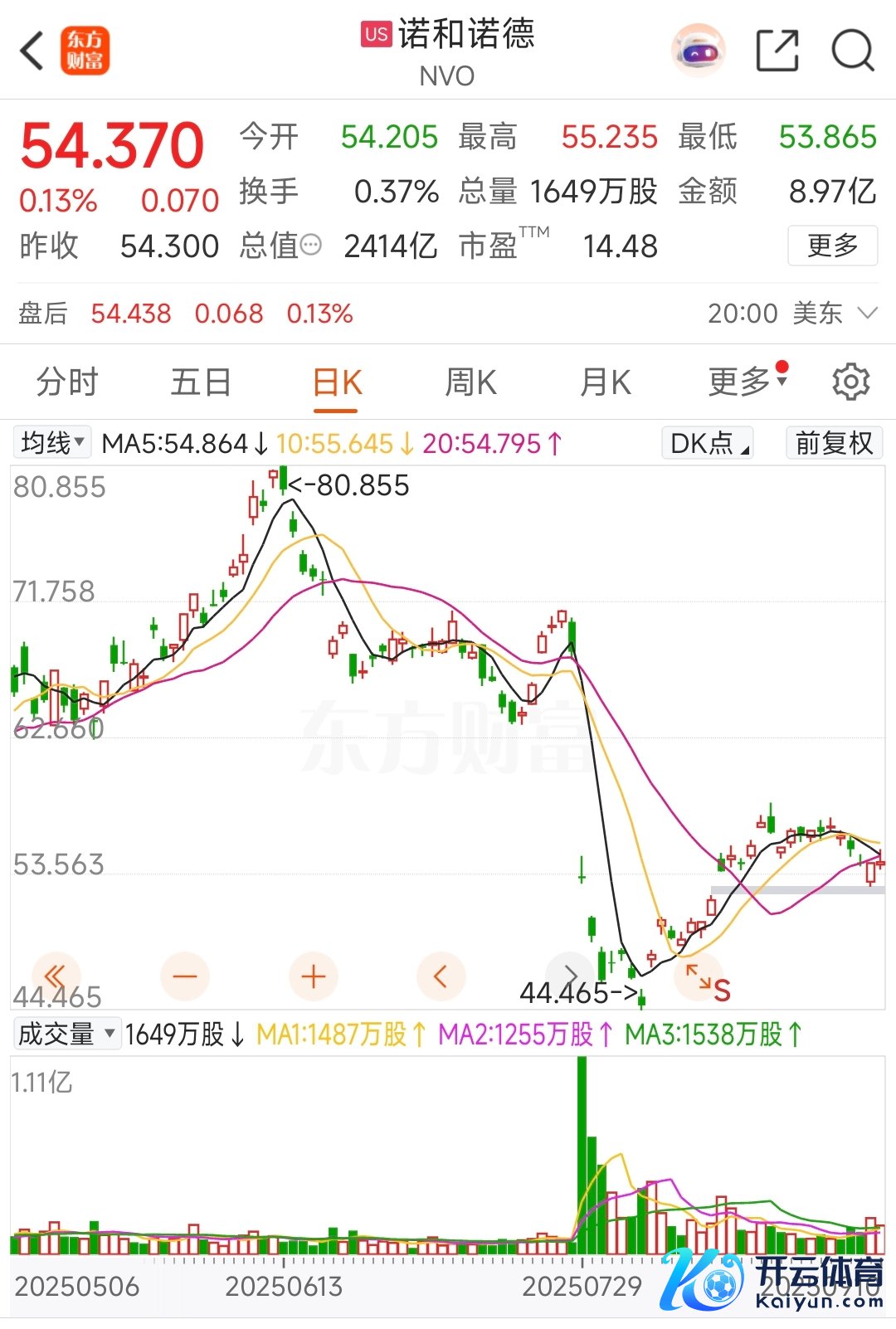Switch to the 周K chart tab

tap(470, 382)
